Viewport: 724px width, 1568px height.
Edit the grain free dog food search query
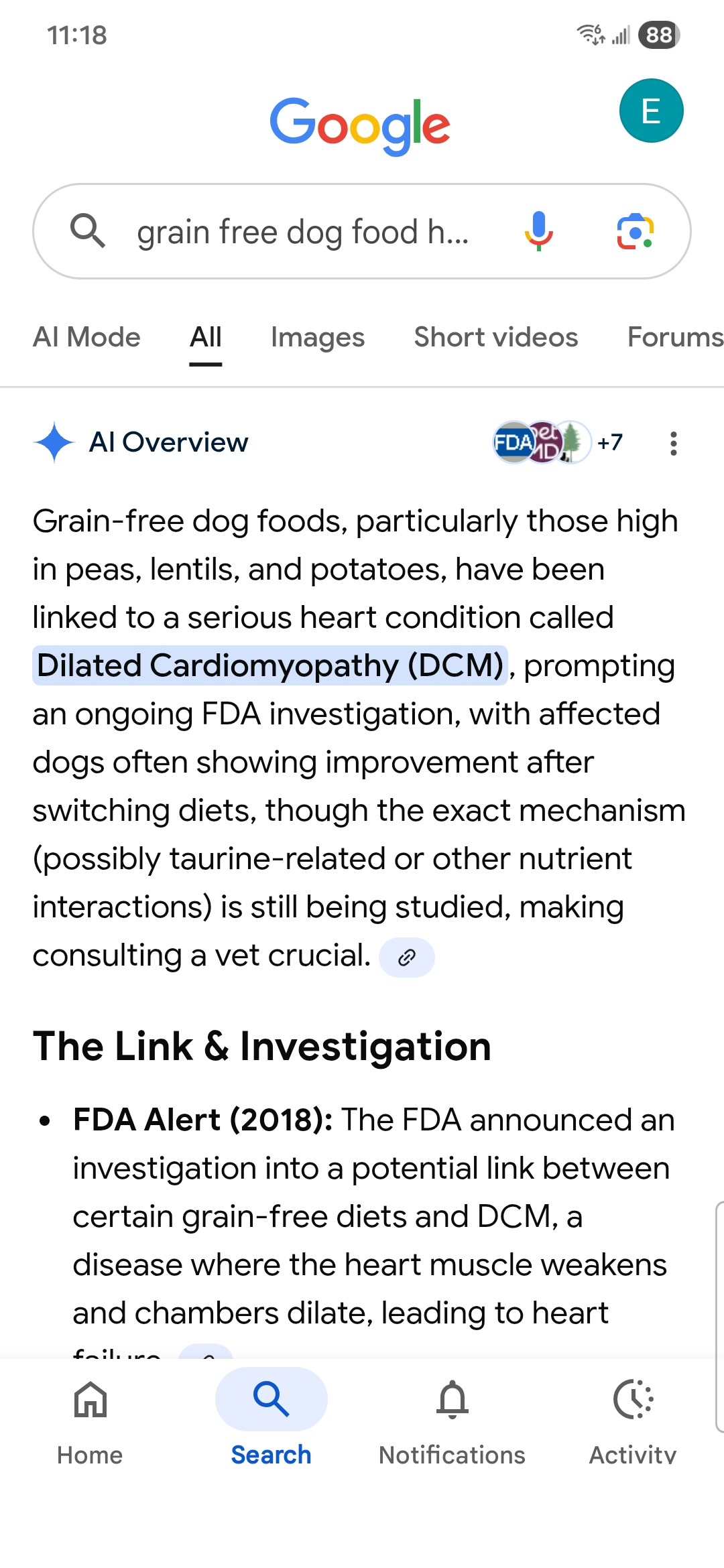[303, 232]
